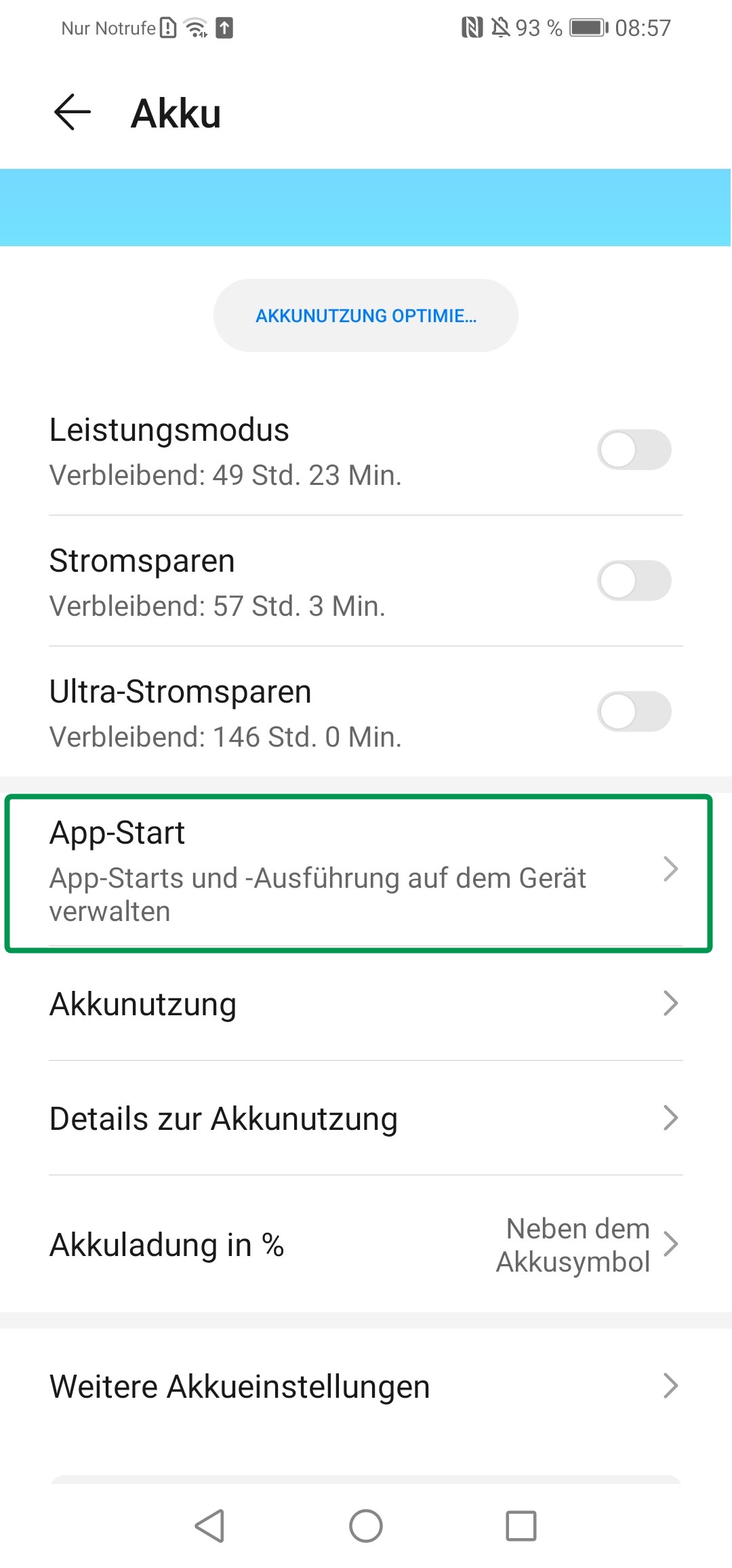Expand Details zur Akkunutzung
The height and width of the screenshot is (1568, 732).
tap(672, 1118)
